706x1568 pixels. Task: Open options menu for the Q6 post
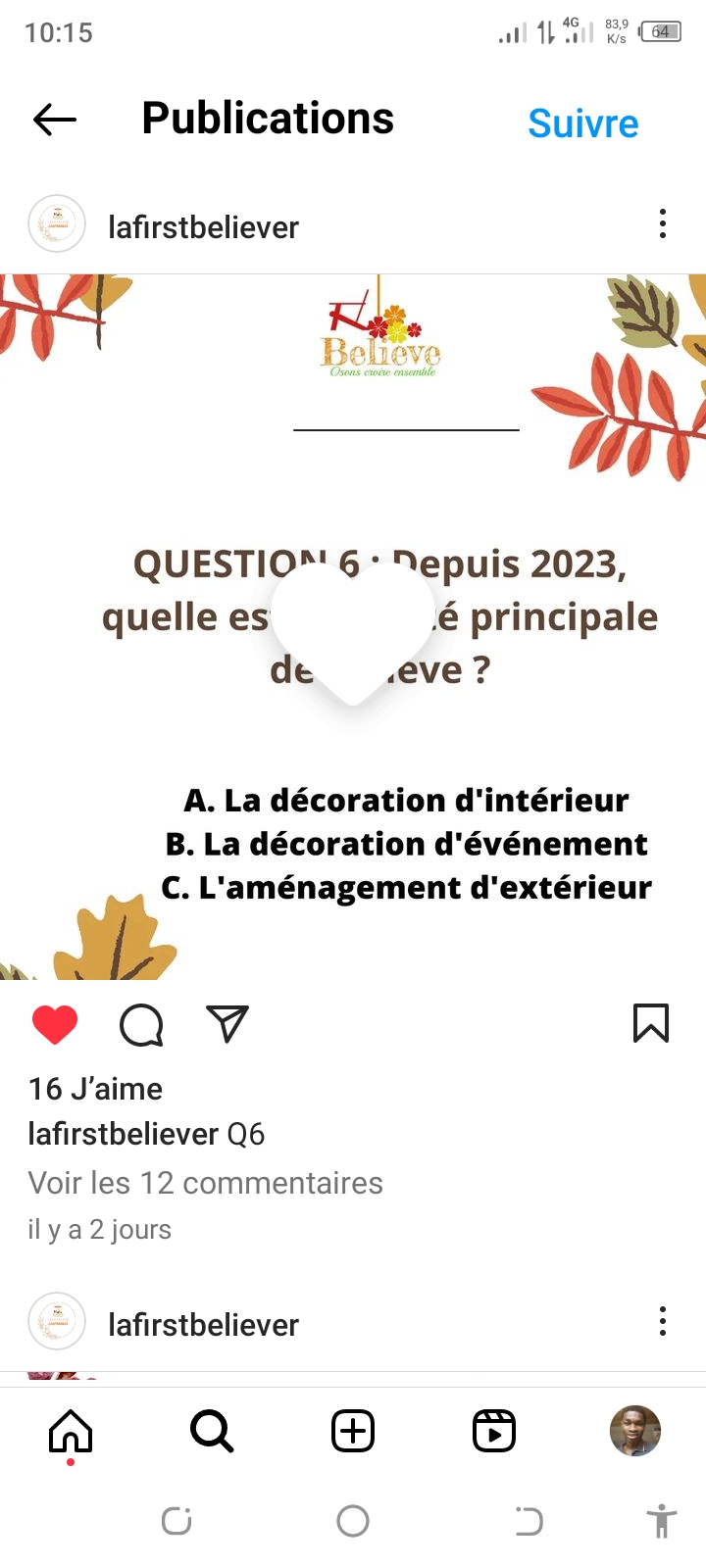663,224
